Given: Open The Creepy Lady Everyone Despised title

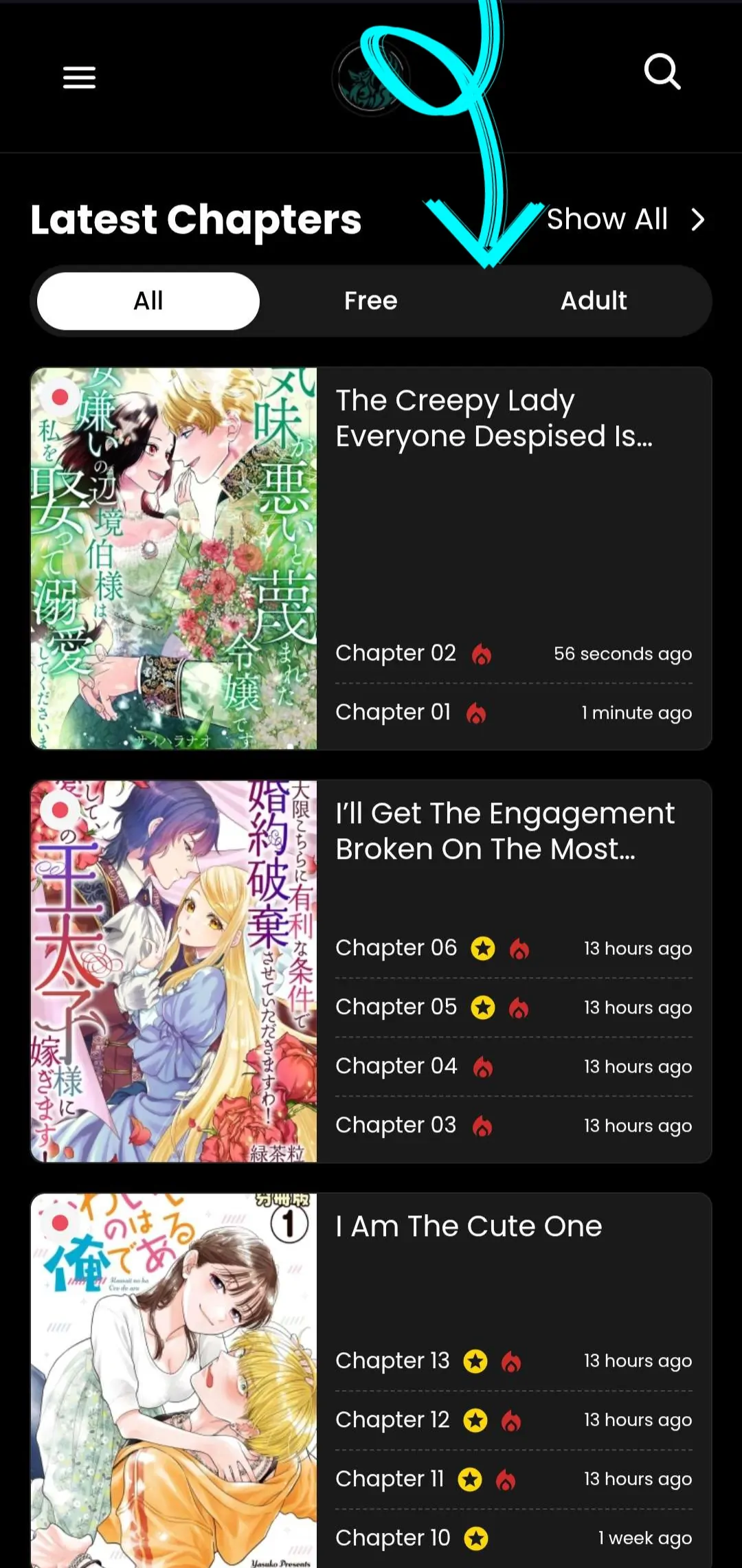Looking at the screenshot, I should [493, 418].
